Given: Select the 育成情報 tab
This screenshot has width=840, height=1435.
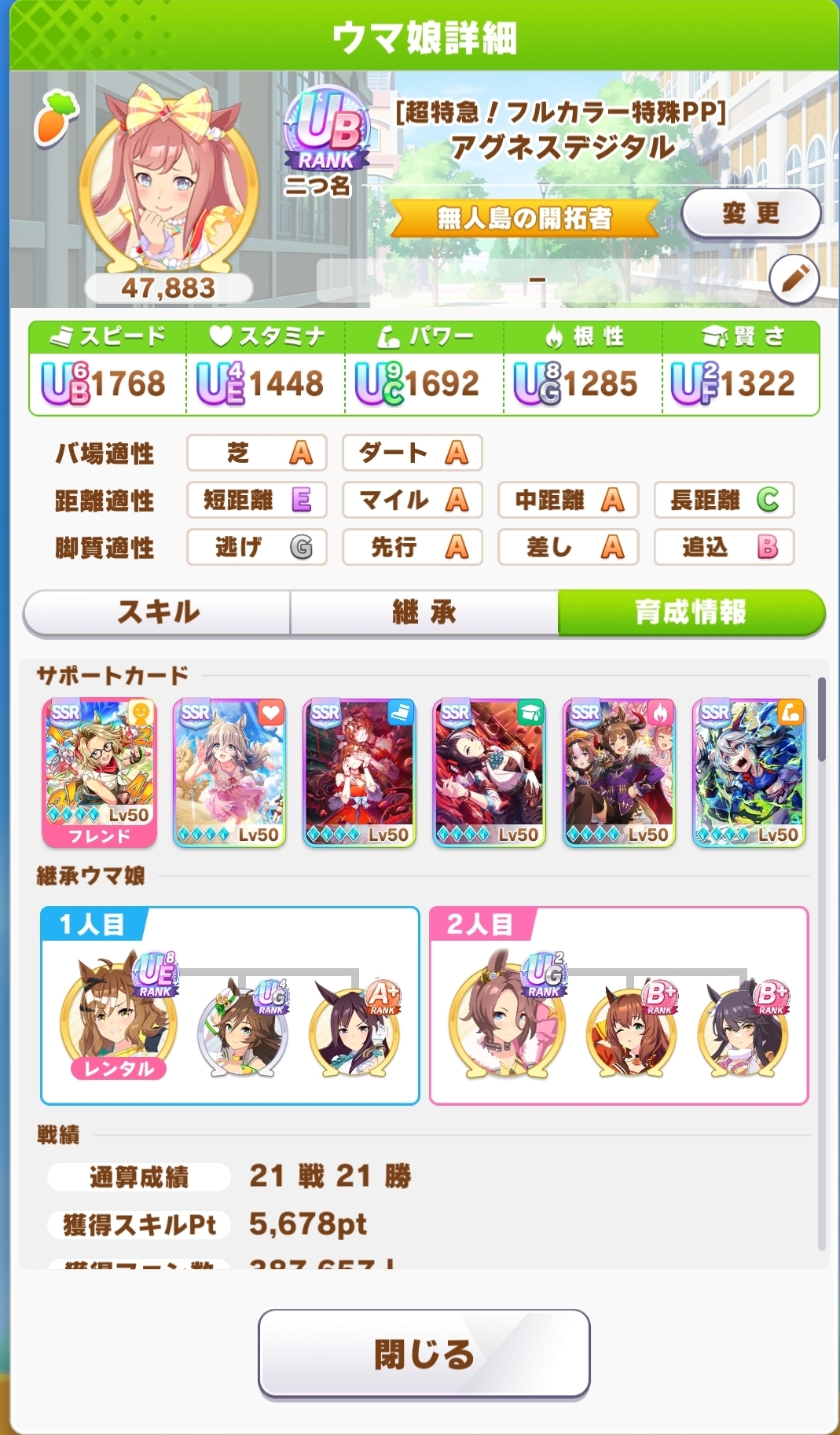Looking at the screenshot, I should [x=691, y=612].
